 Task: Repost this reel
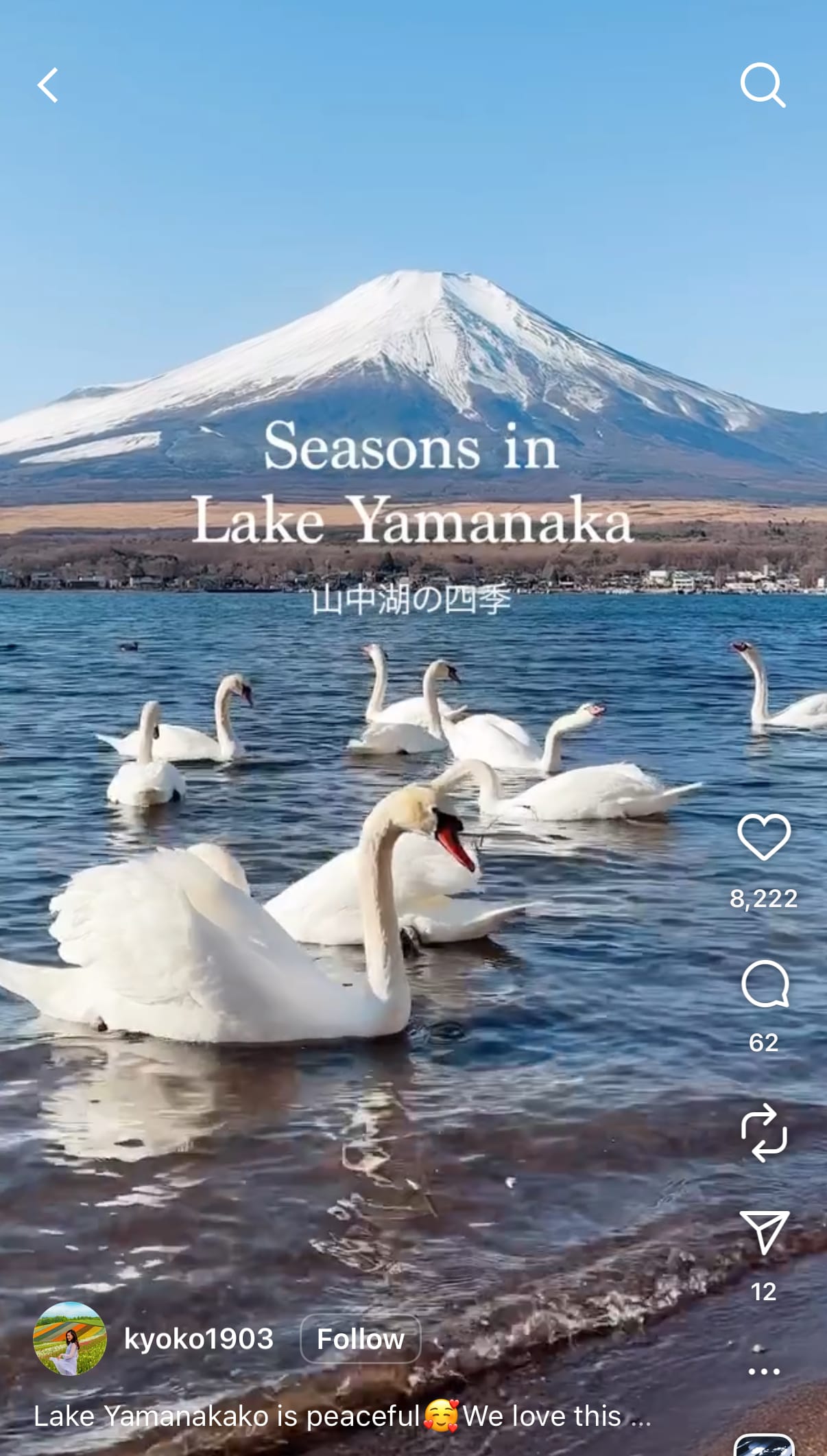(x=764, y=1133)
